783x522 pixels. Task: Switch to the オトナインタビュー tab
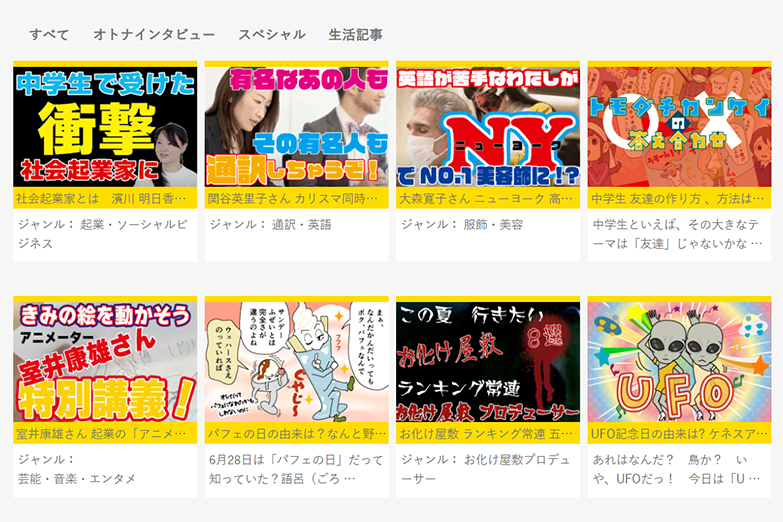tap(154, 34)
